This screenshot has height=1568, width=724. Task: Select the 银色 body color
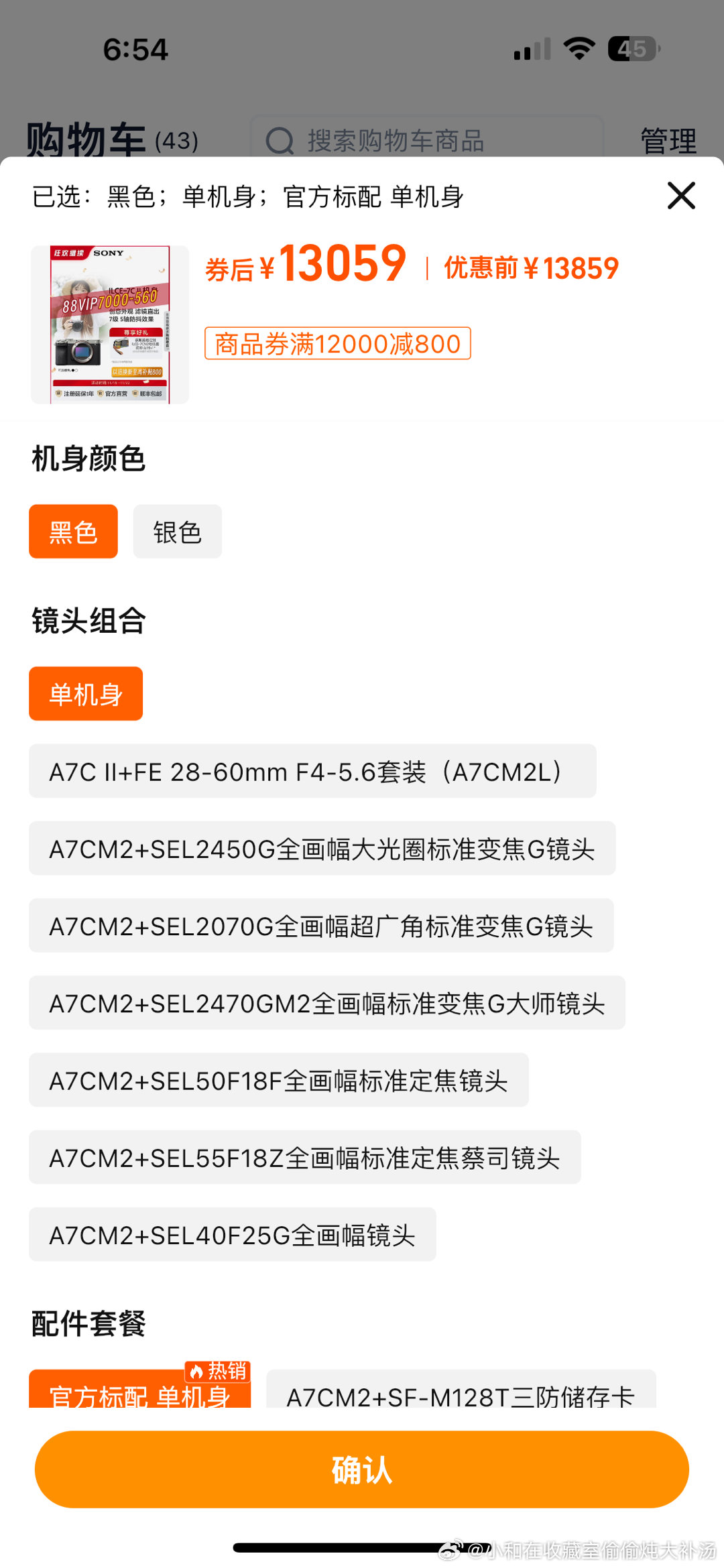click(177, 532)
